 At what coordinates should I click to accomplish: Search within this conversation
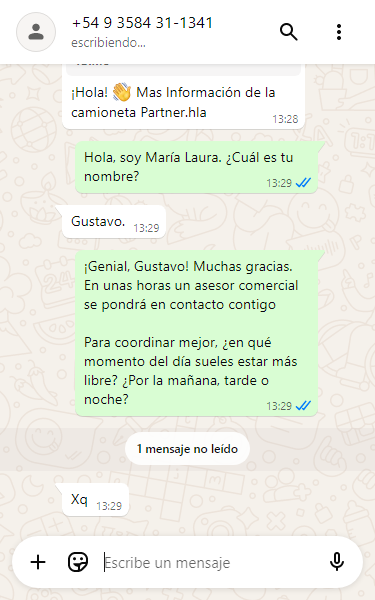[x=289, y=32]
